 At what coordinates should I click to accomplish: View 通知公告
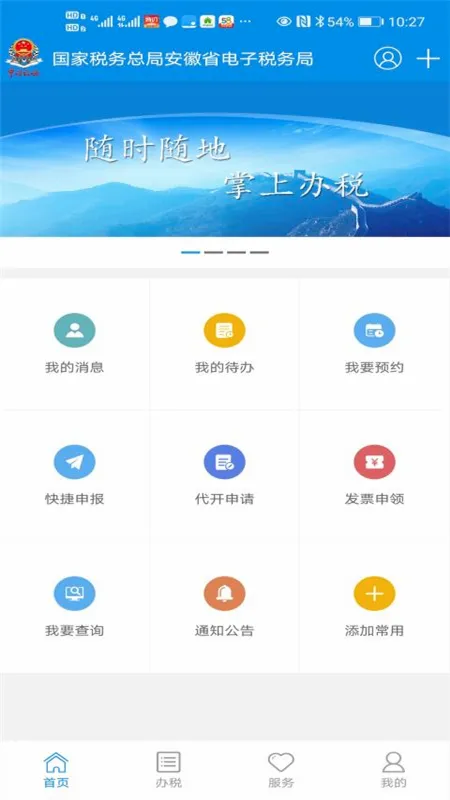tap(224, 607)
